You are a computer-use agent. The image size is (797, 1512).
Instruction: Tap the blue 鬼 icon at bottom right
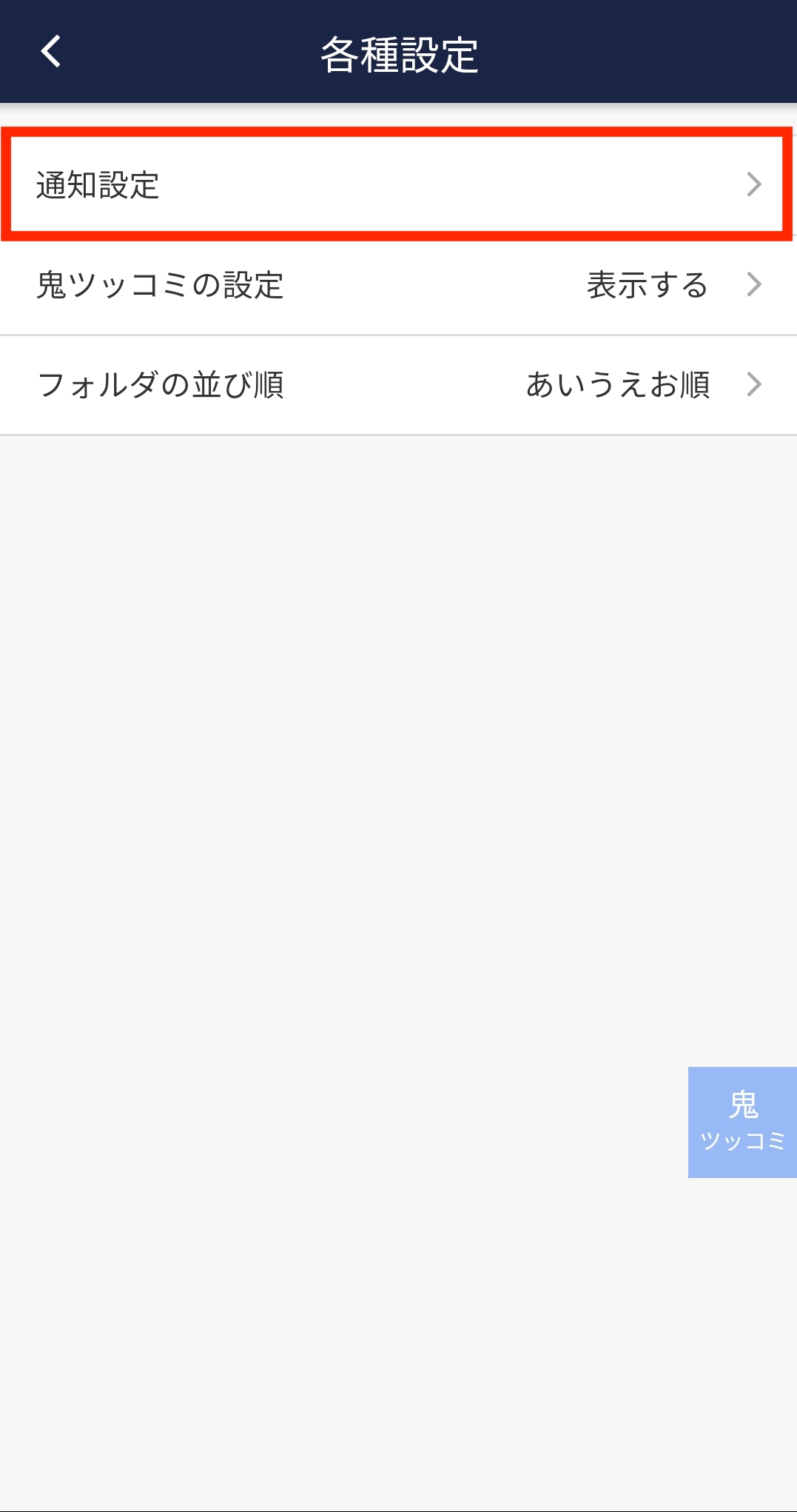742,1123
